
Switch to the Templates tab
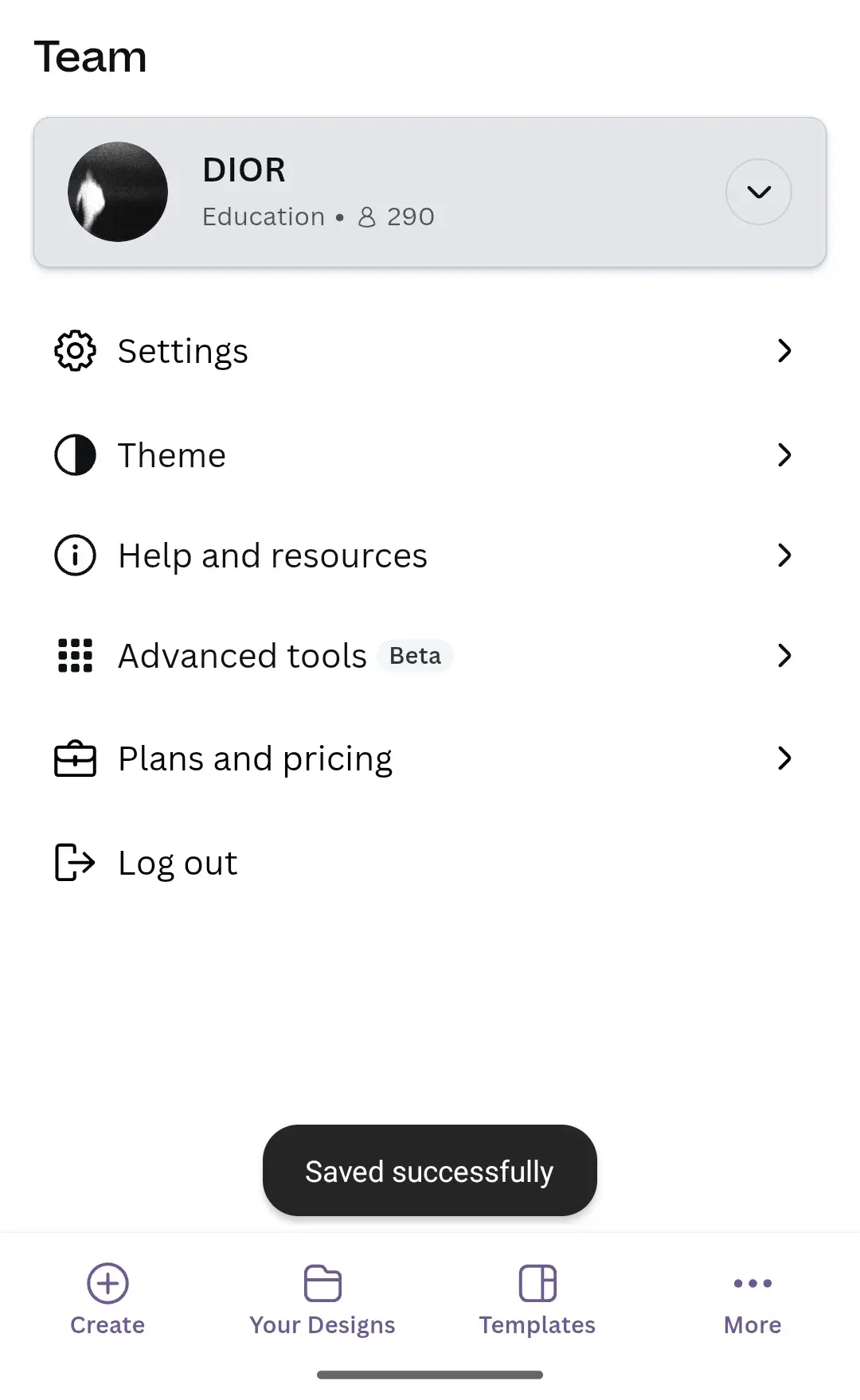(537, 1300)
